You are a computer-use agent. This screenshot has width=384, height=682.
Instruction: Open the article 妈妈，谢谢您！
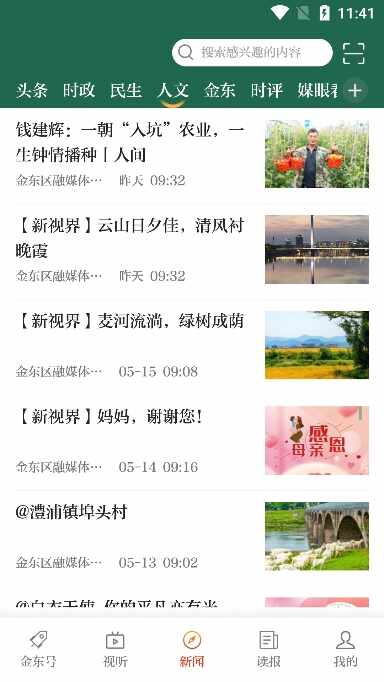(x=192, y=441)
